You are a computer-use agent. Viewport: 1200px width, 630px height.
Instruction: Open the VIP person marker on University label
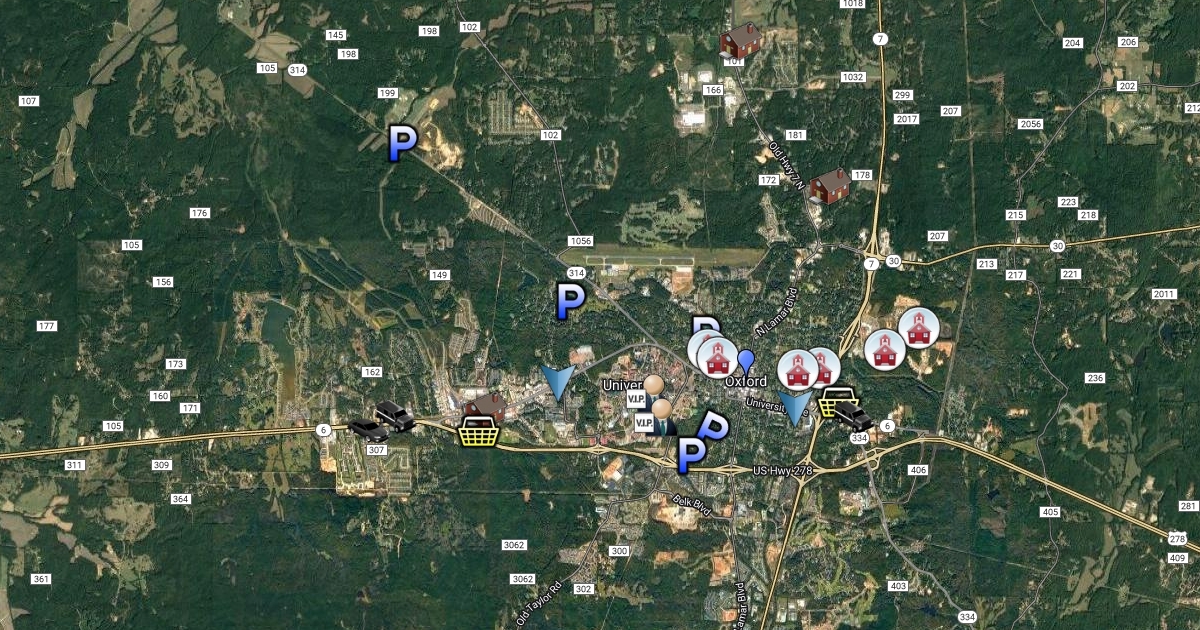click(x=650, y=390)
